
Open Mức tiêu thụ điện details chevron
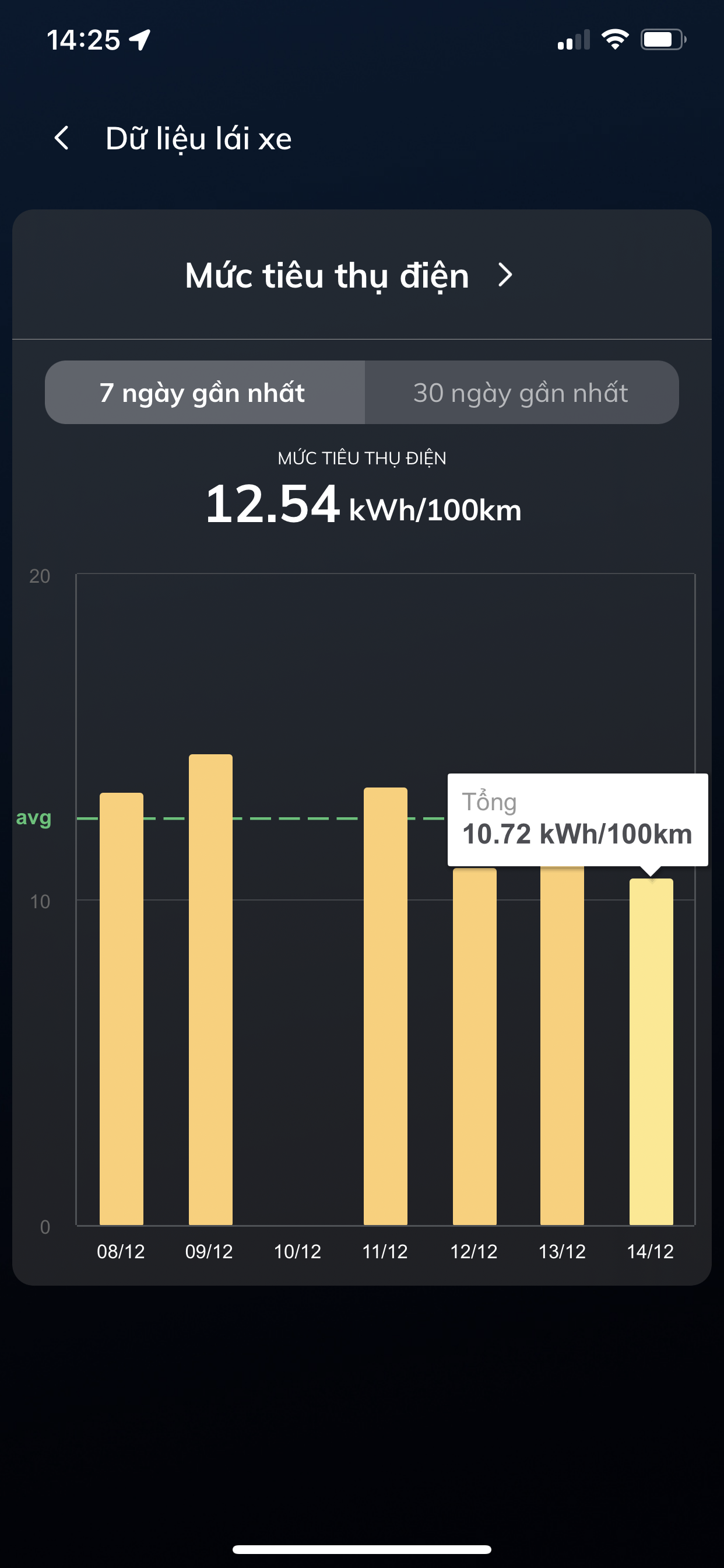505,275
